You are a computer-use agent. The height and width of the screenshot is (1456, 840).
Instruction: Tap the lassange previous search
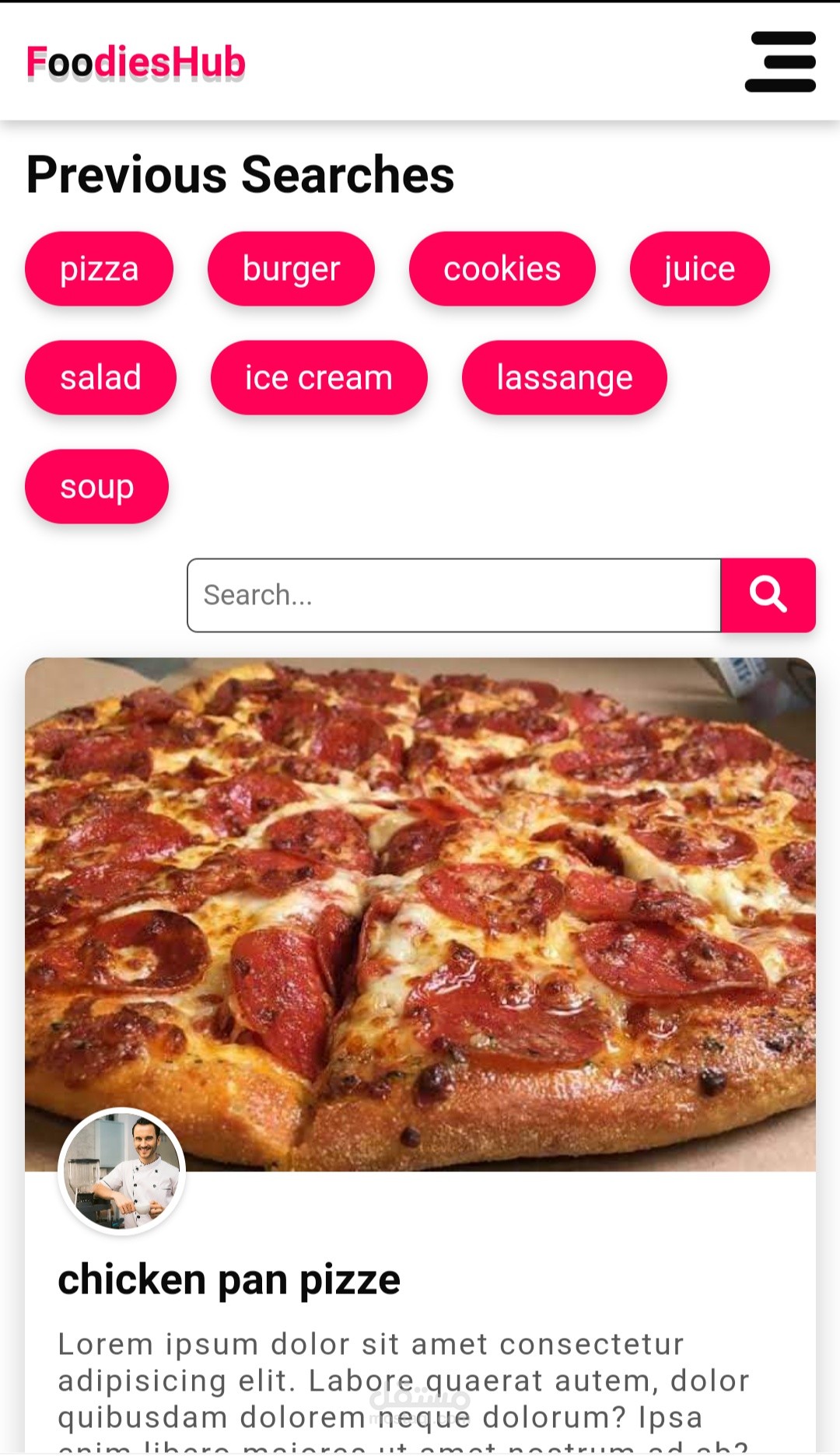(564, 378)
